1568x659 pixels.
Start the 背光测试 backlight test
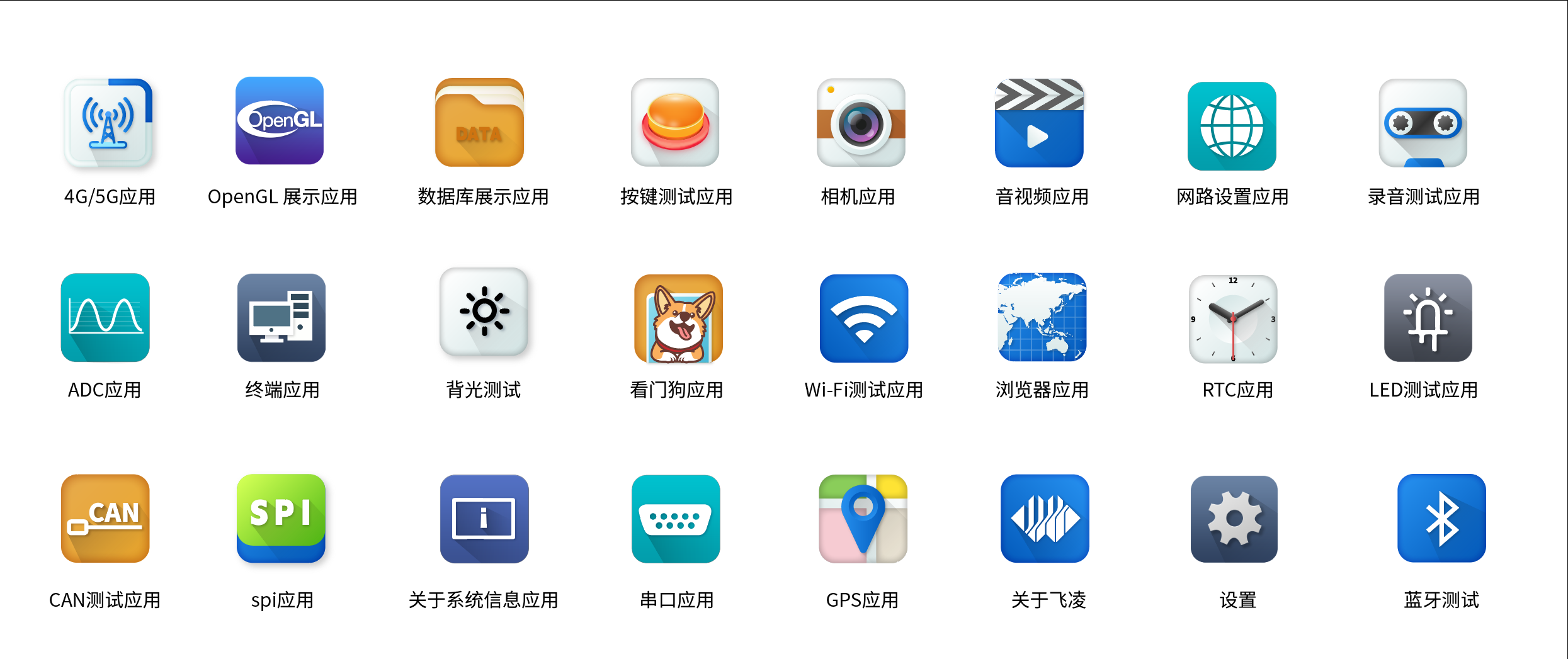(x=484, y=312)
